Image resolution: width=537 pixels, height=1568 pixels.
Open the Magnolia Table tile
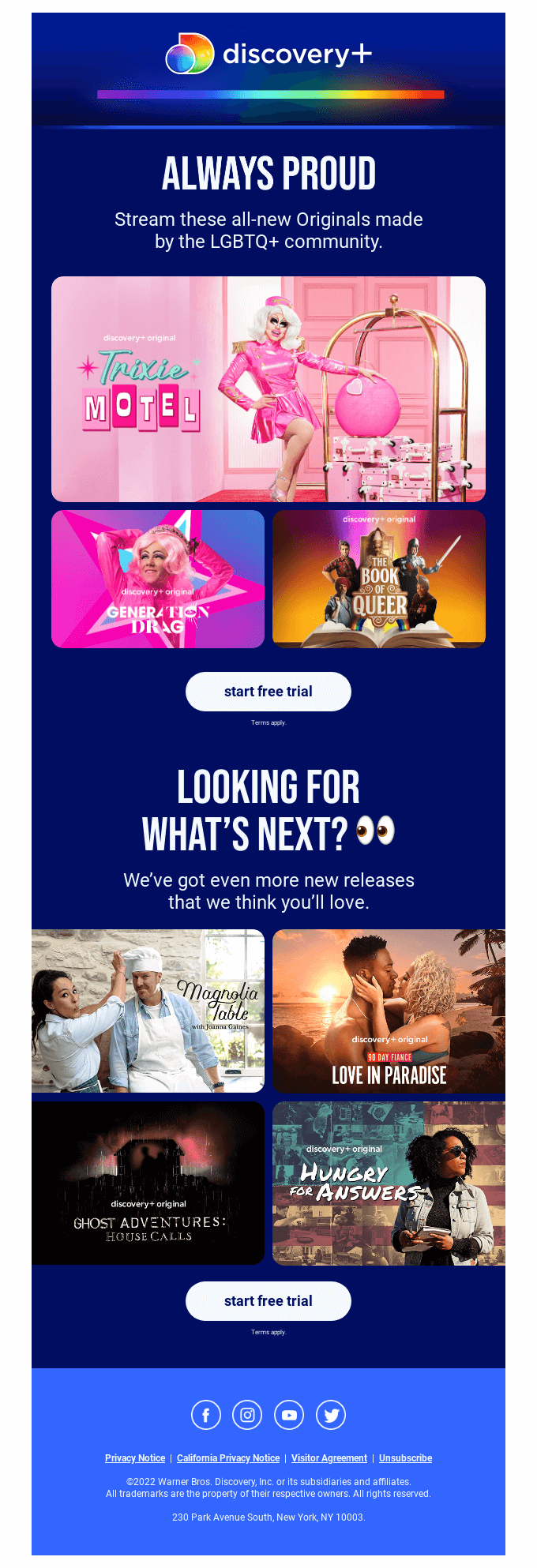[148, 1011]
